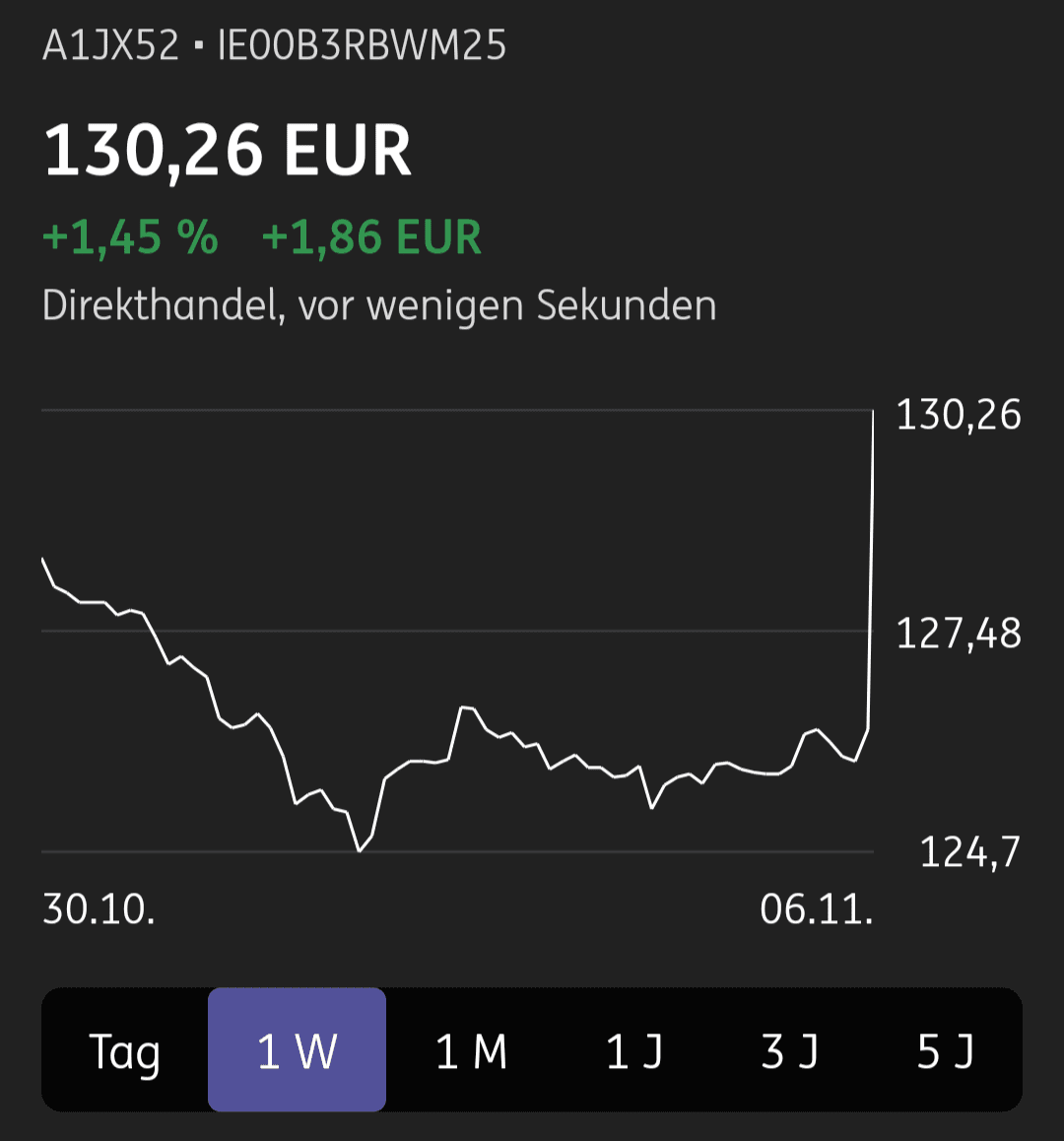Image resolution: width=1064 pixels, height=1141 pixels.
Task: Show the 1 M price chart
Action: [x=471, y=1051]
